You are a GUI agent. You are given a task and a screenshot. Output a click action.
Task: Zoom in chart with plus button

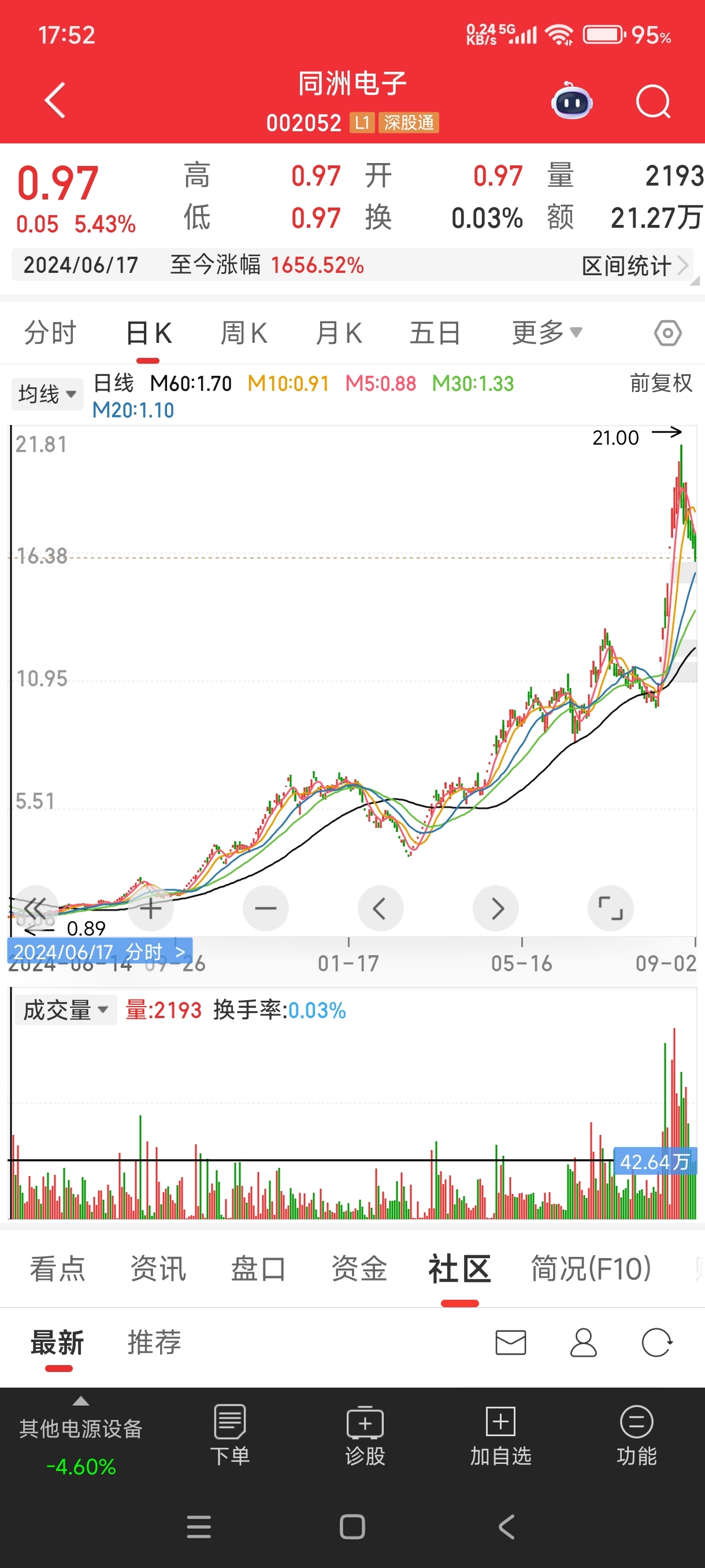click(x=150, y=908)
